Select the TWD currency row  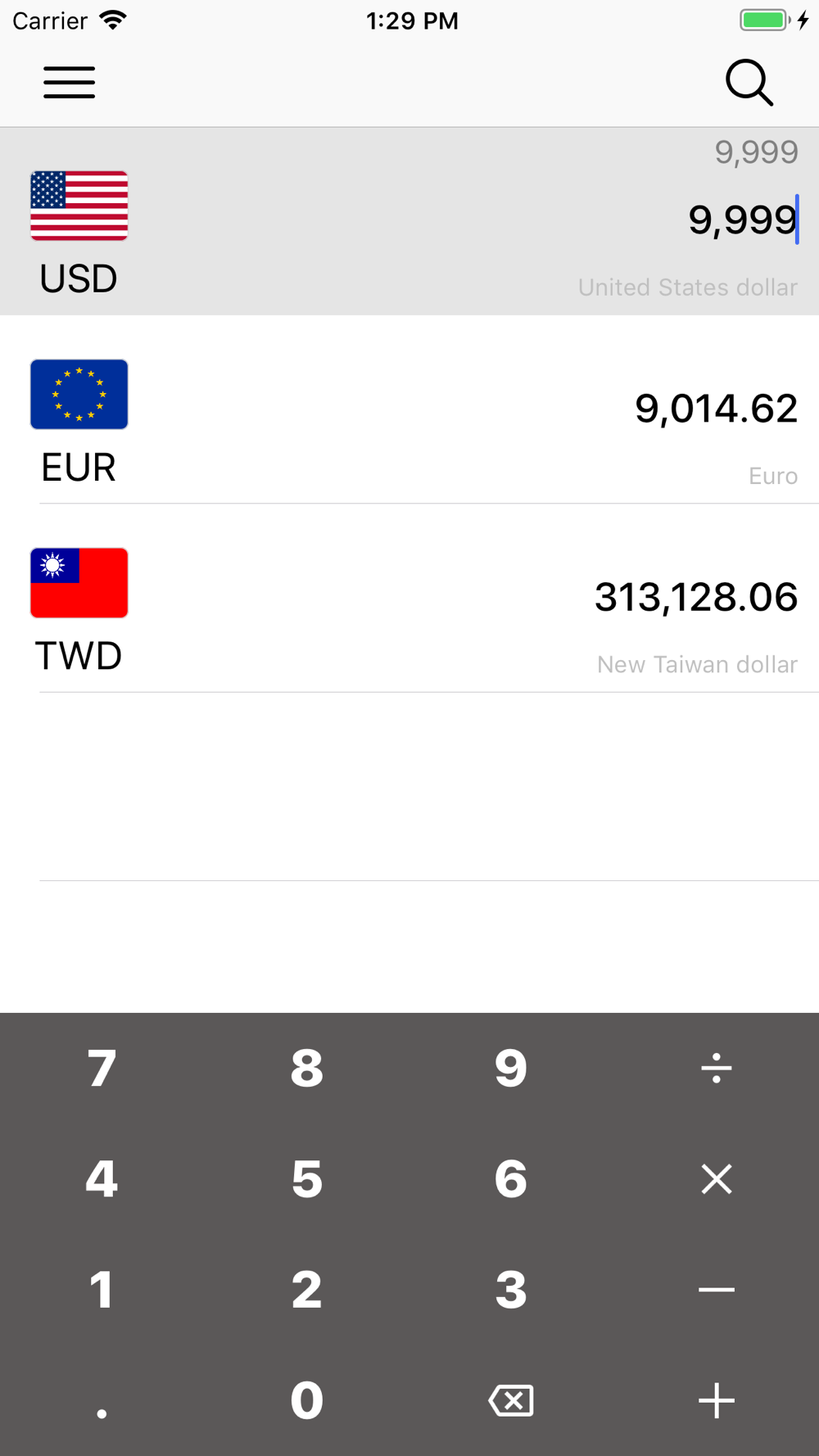point(409,599)
